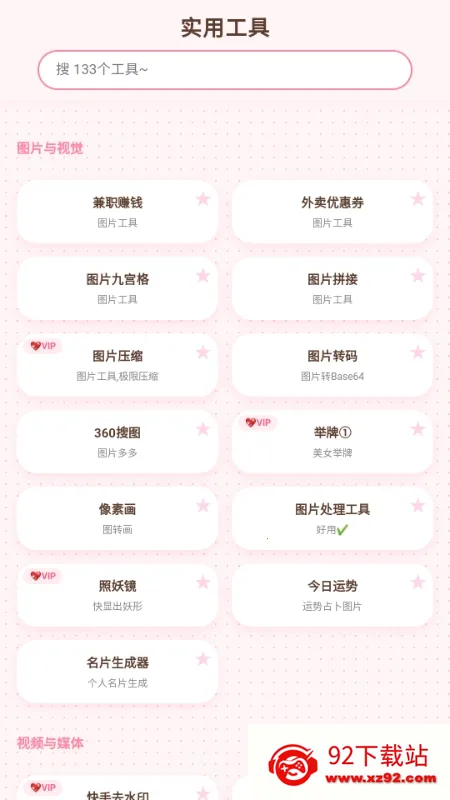This screenshot has width=450, height=800.
Task: Open the 名片生成器 tool card
Action: point(117,672)
